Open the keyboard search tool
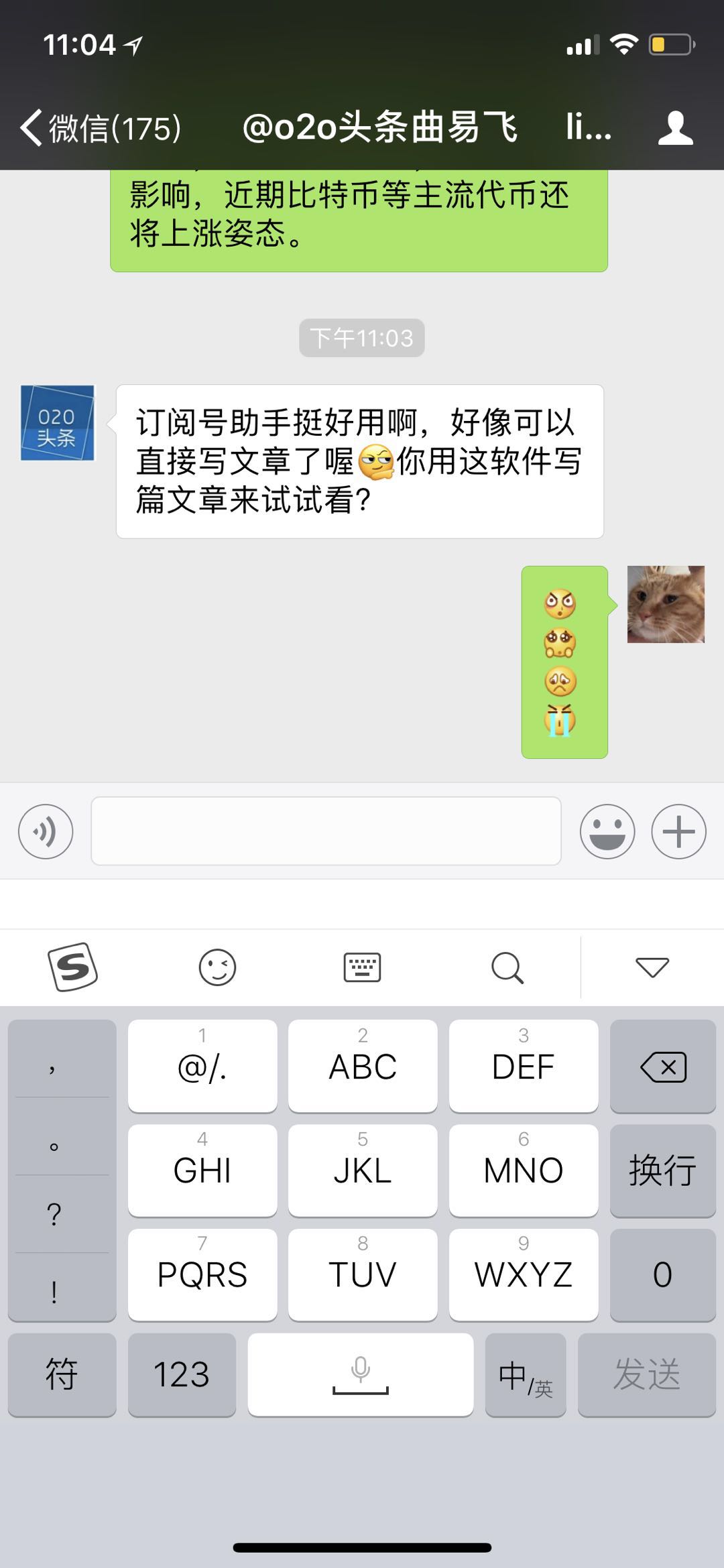Screen dimensions: 724x1568 pos(507,967)
